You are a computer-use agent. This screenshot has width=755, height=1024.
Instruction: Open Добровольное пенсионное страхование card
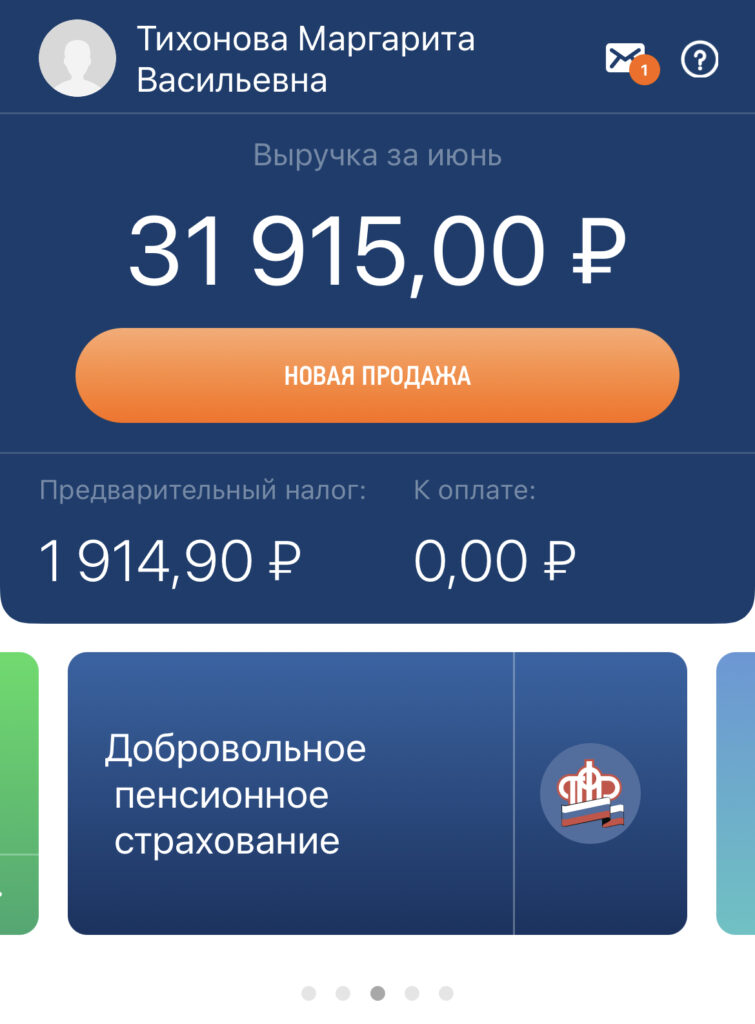click(377, 793)
